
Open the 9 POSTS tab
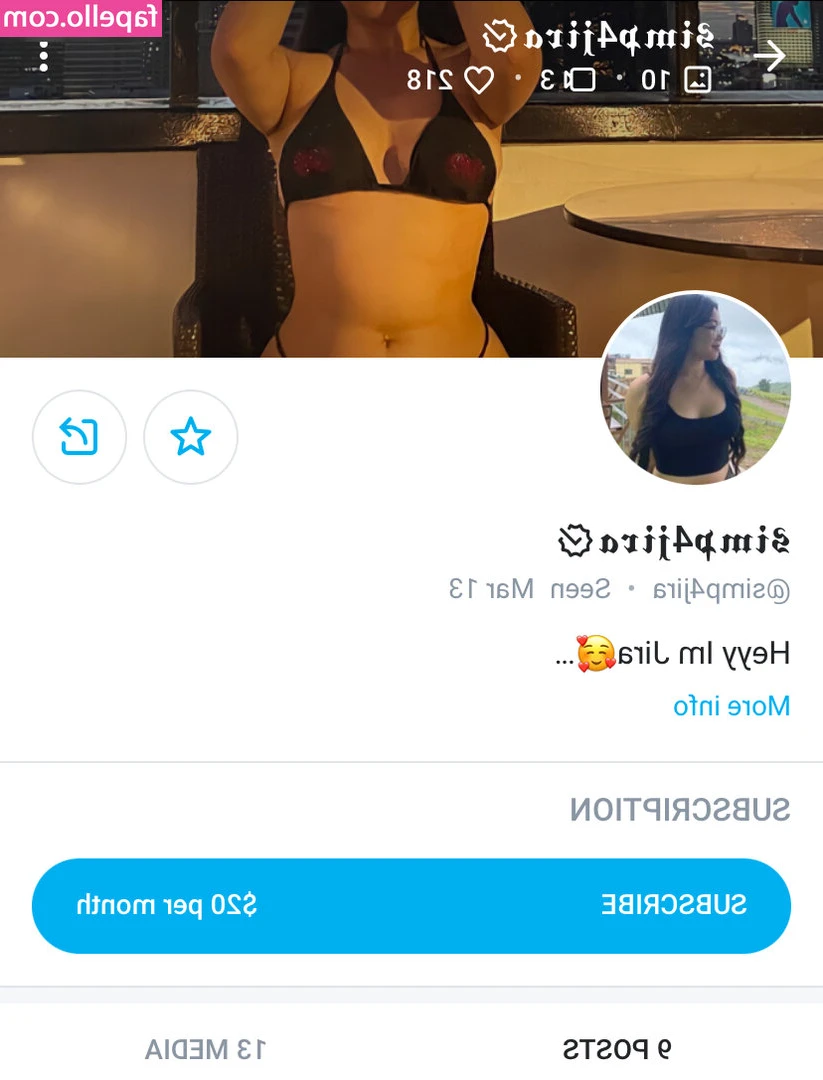pos(617,1049)
